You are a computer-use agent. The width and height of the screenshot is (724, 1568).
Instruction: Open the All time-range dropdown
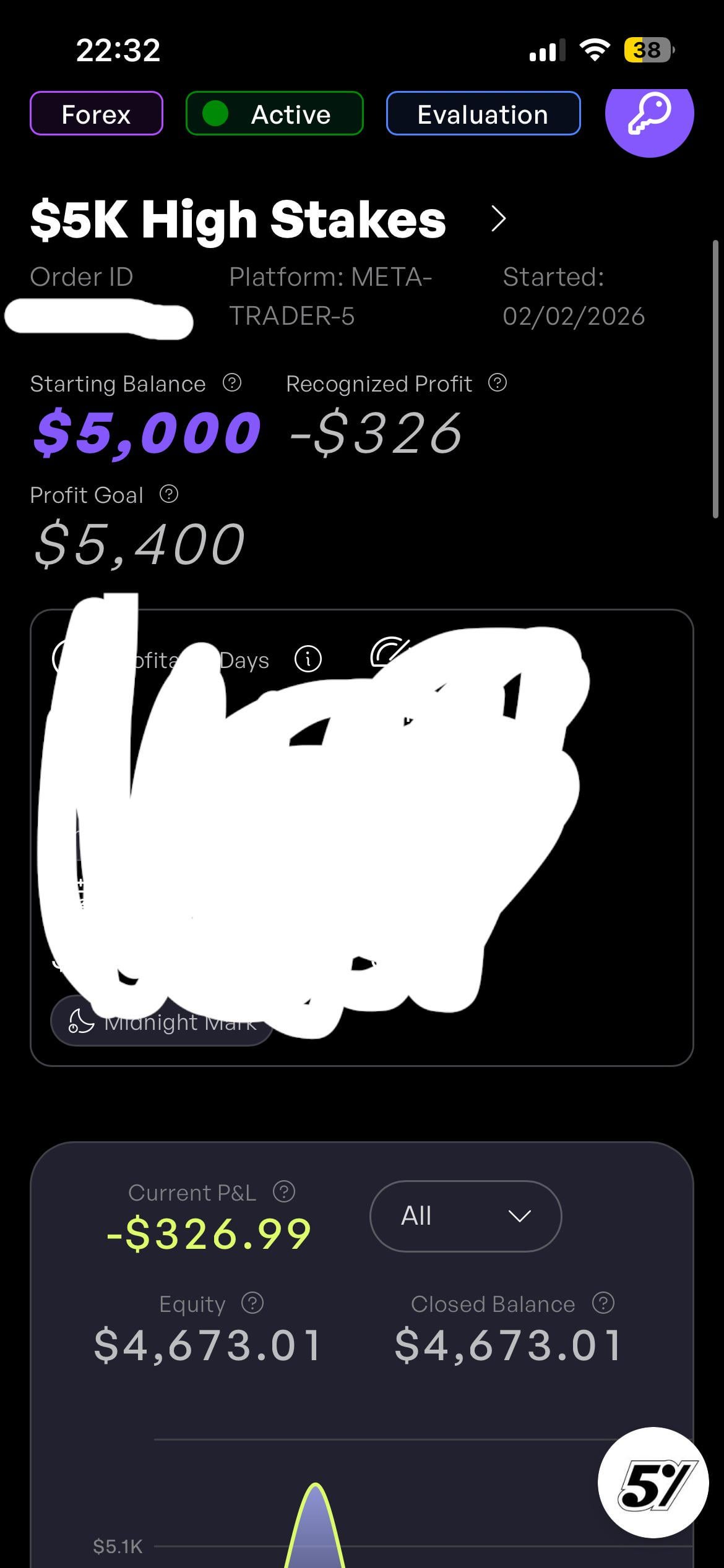pyautogui.click(x=465, y=1216)
